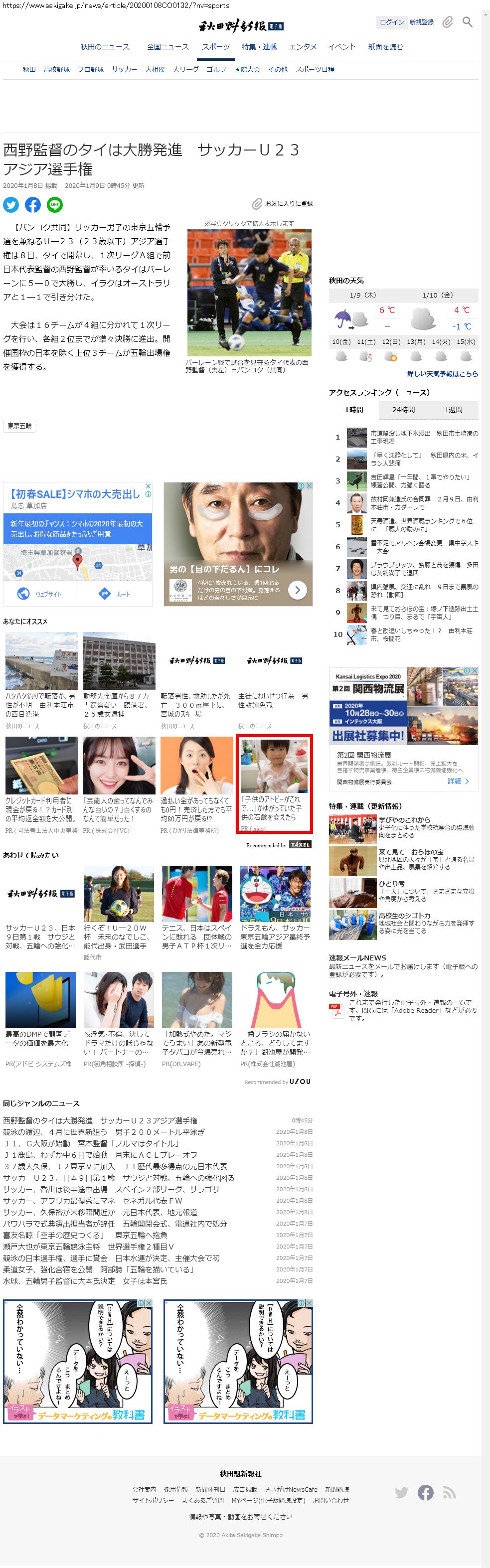Open ranking article about 吉田輝星
Screen dimensions: 490x1568
coord(420,481)
